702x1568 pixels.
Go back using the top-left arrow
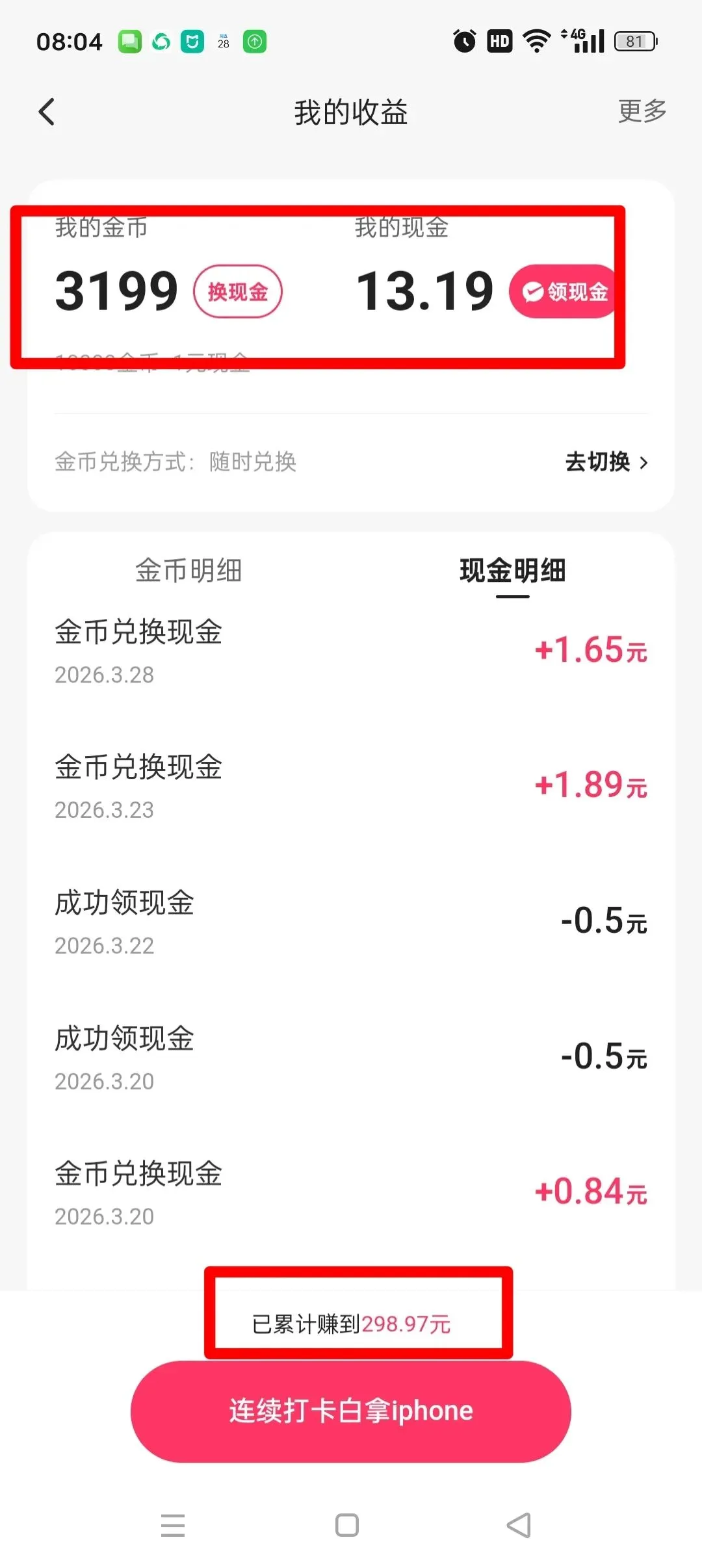coord(47,112)
